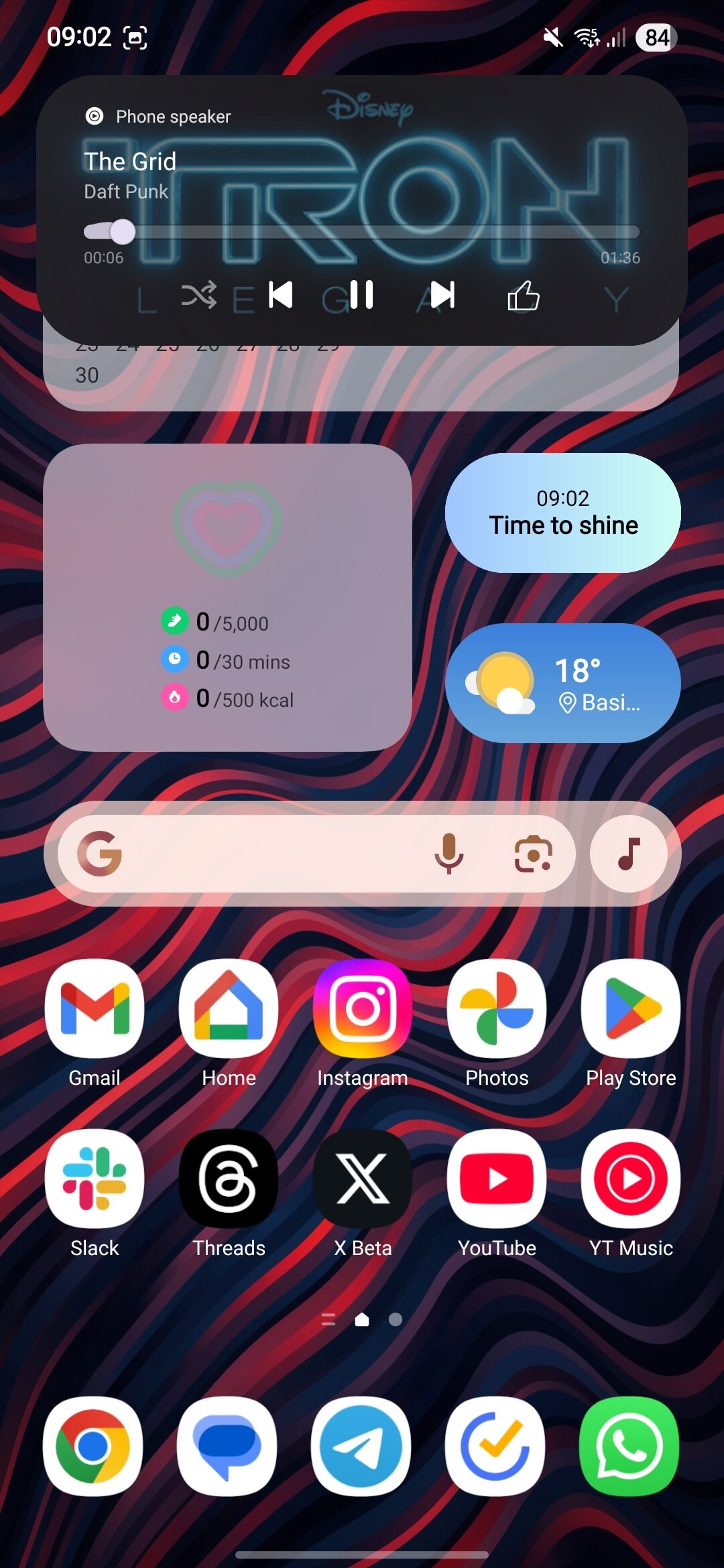This screenshot has height=1568, width=724.
Task: Open Slack app
Action: pyautogui.click(x=95, y=1179)
